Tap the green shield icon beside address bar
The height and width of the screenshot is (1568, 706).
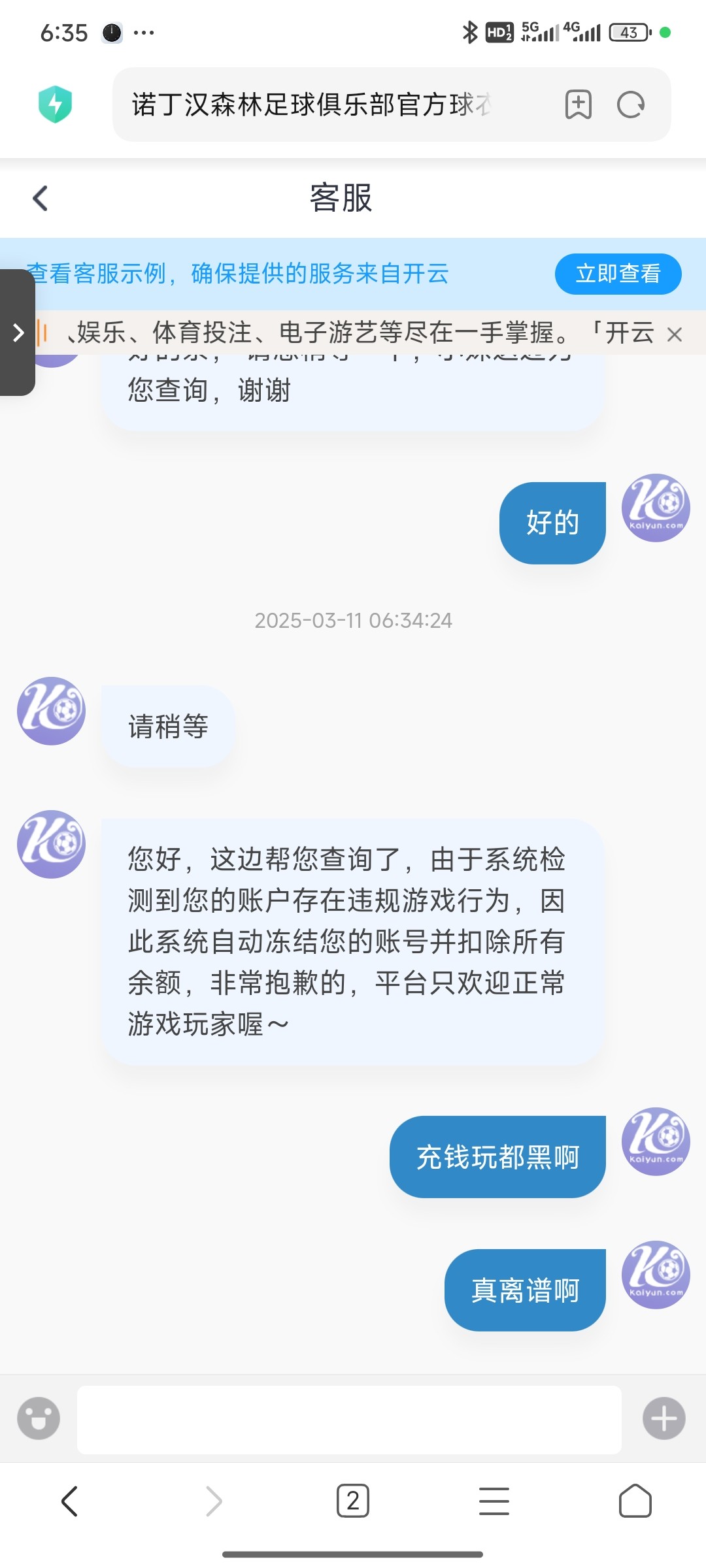[56, 105]
